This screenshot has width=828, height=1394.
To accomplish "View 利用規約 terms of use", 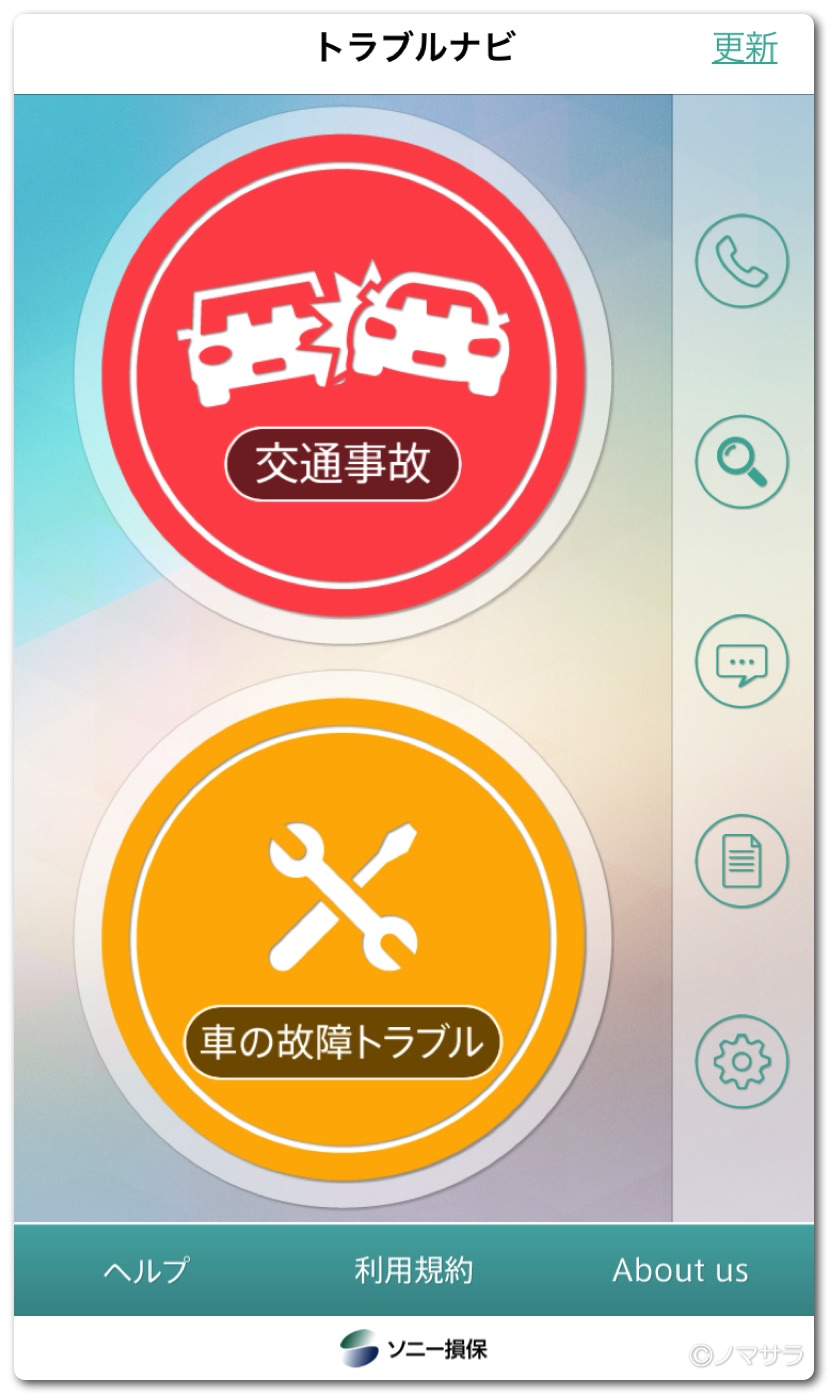I will point(413,1270).
